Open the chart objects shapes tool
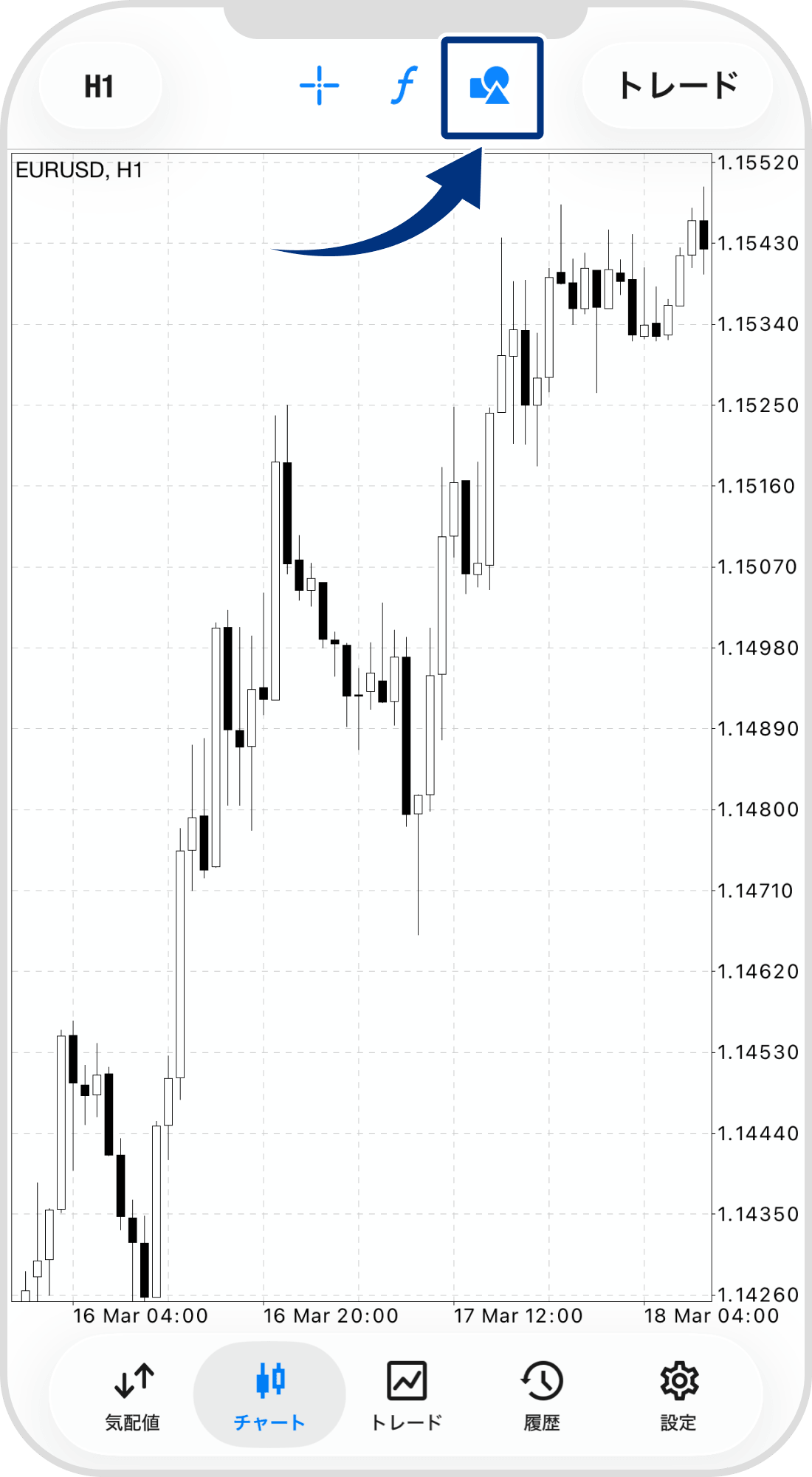 pos(491,86)
